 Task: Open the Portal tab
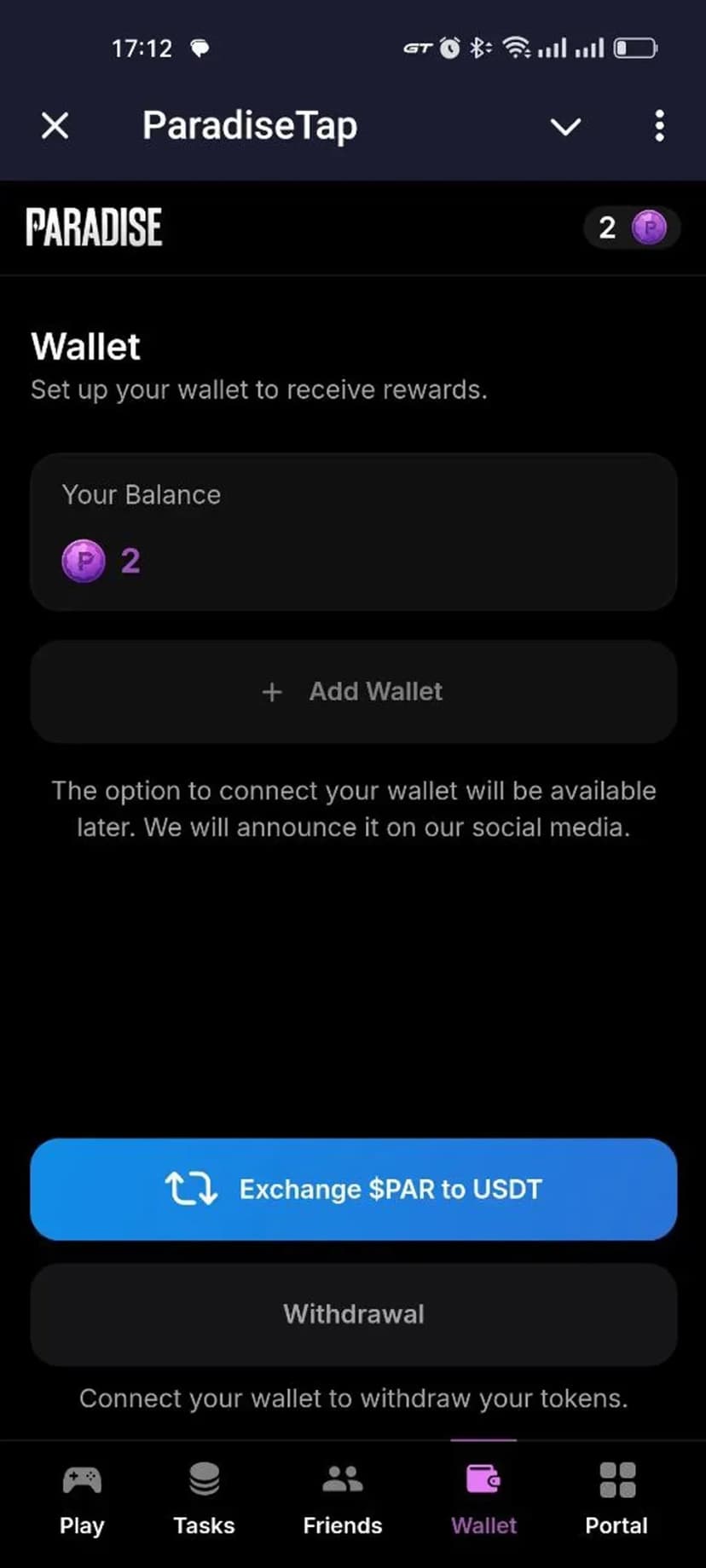pos(616,1498)
